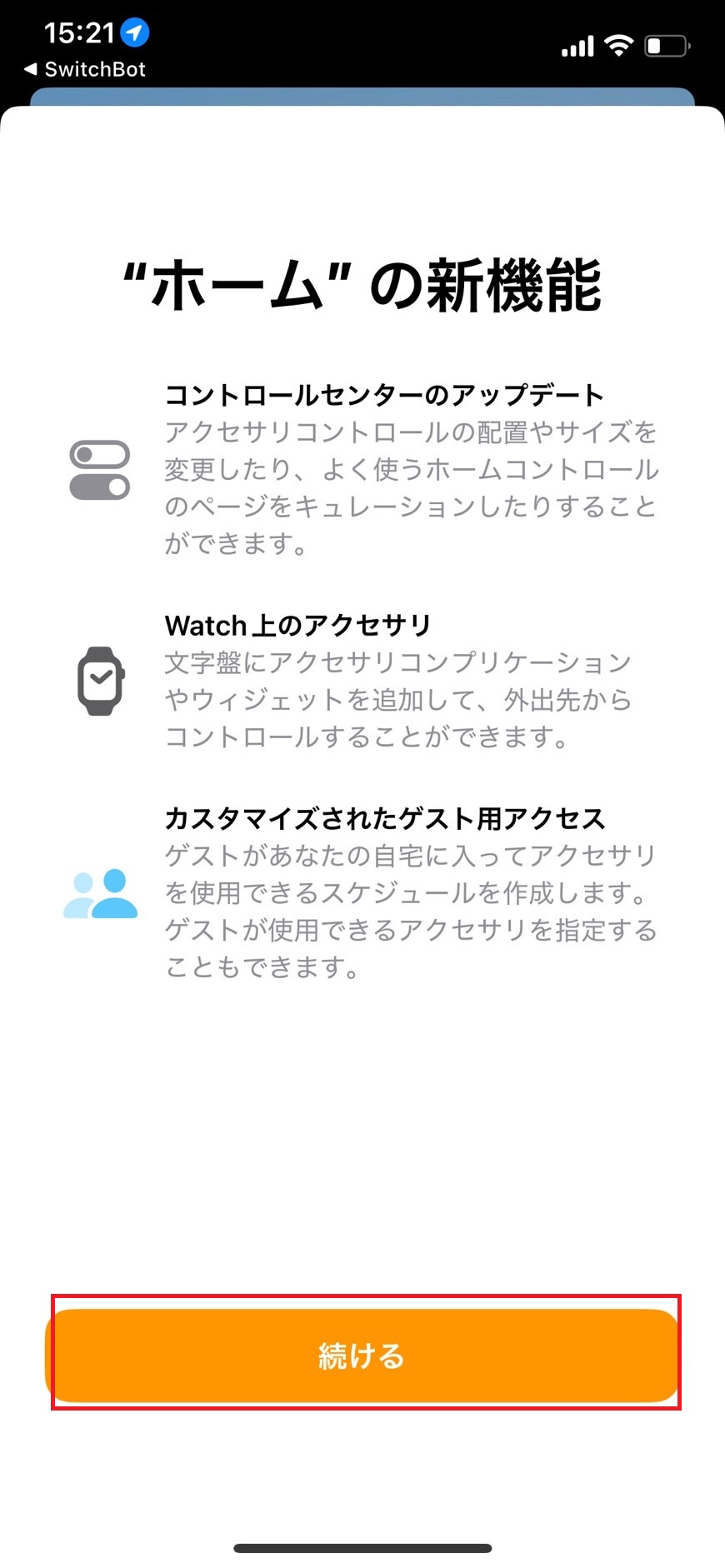Viewport: 725px width, 1568px height.
Task: Click the cellular signal strength icon
Action: [x=577, y=46]
